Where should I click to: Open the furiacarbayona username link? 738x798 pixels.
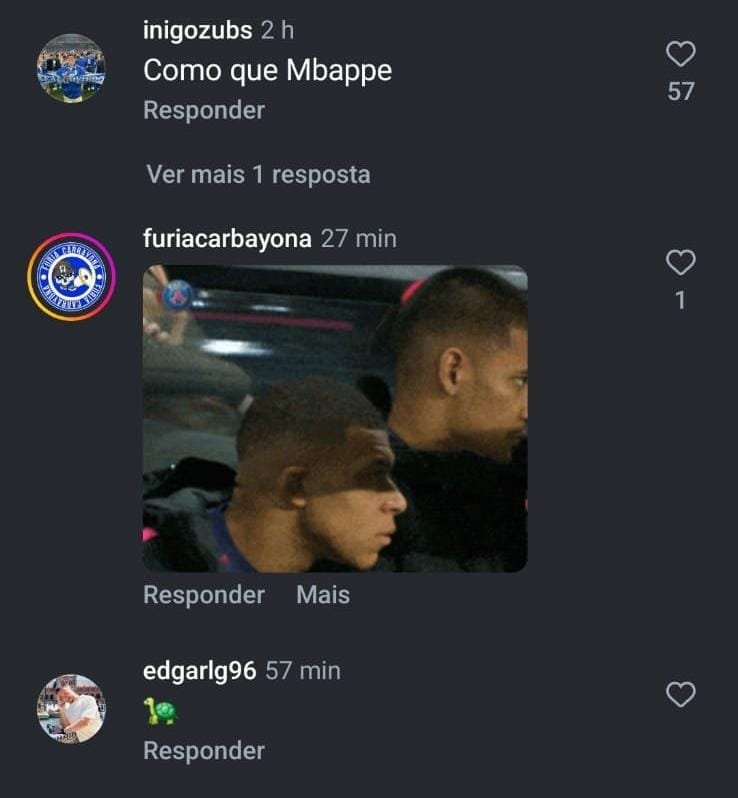228,238
